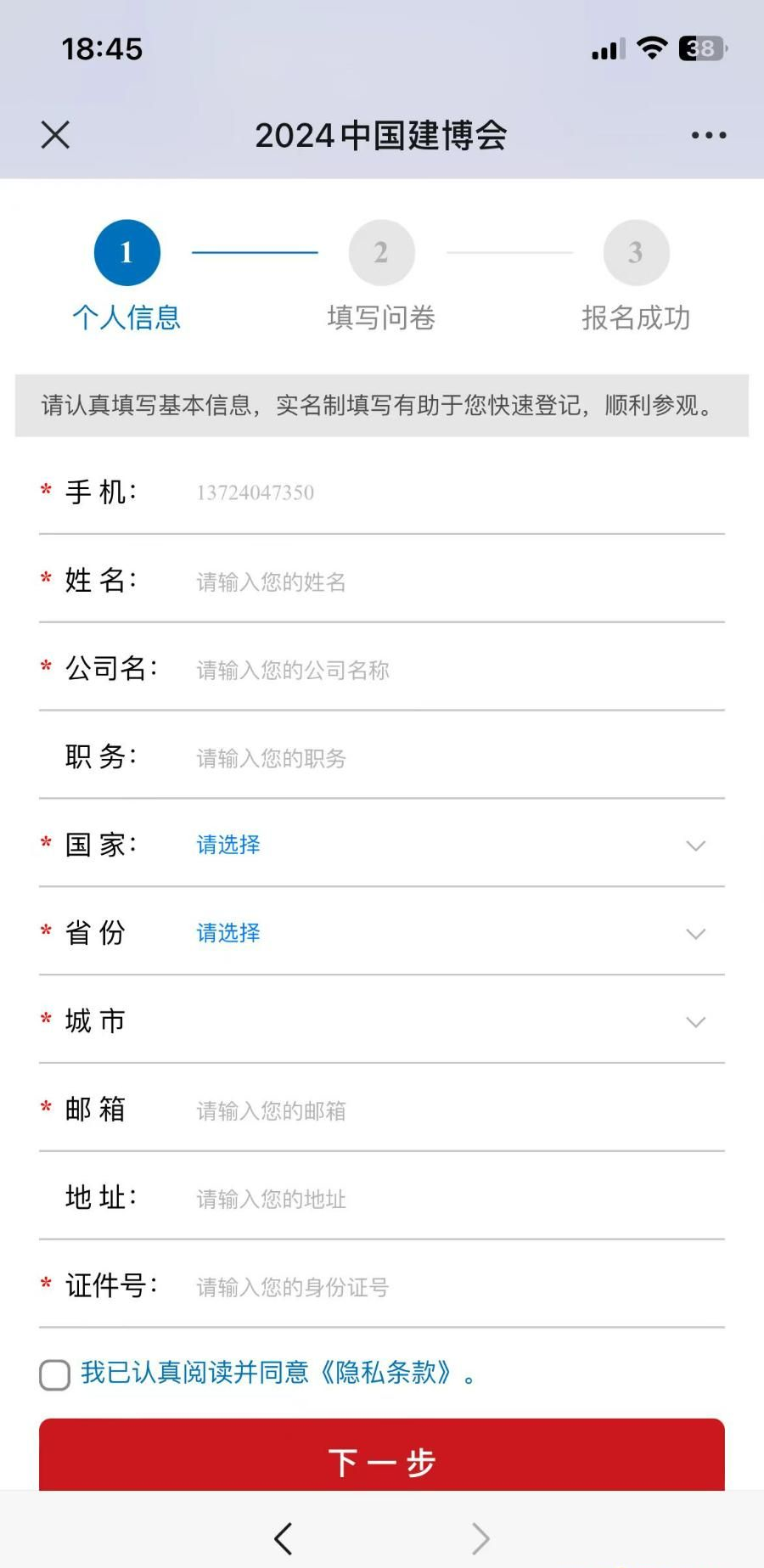The image size is (764, 1568).
Task: Enter your name in the 姓名 field
Action: [x=458, y=582]
